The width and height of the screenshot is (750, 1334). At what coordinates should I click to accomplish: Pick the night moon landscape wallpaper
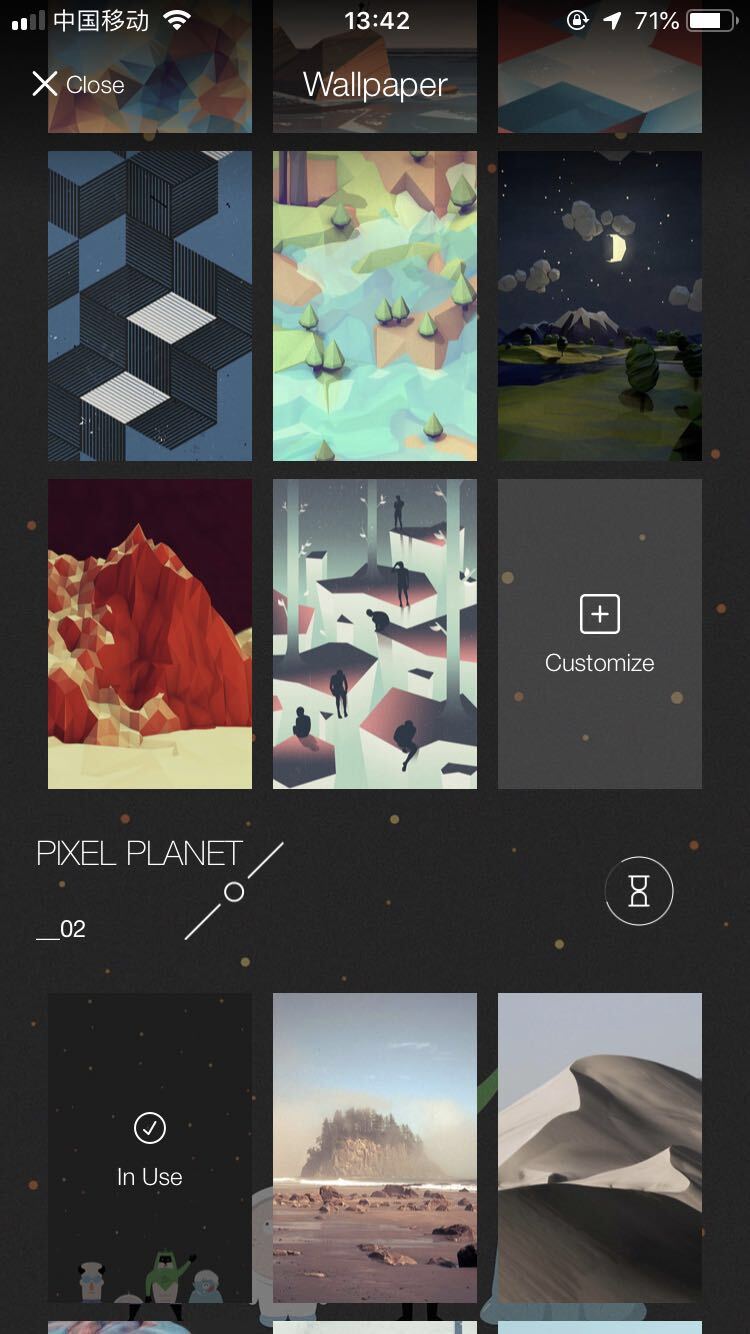[x=599, y=305]
